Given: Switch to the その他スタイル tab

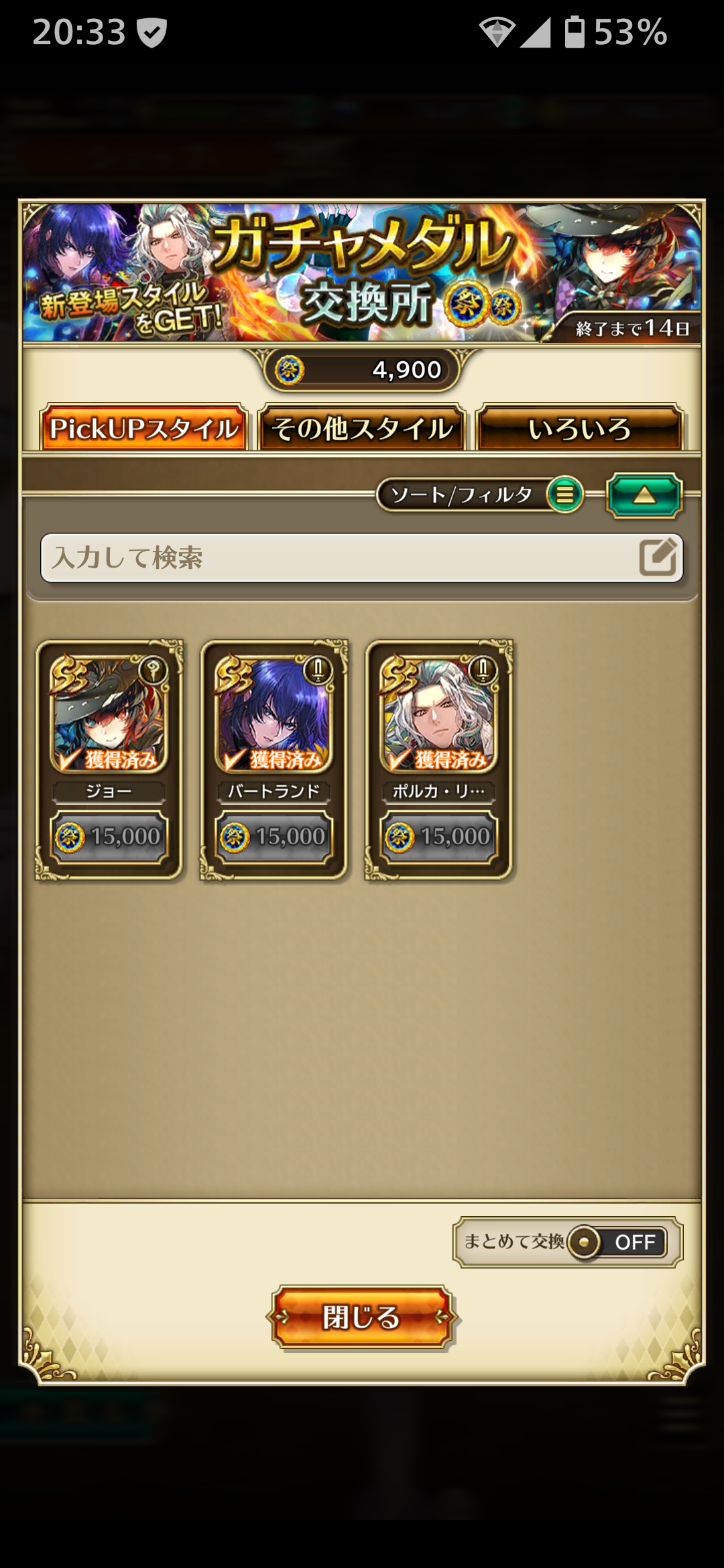Looking at the screenshot, I should coord(361,429).
